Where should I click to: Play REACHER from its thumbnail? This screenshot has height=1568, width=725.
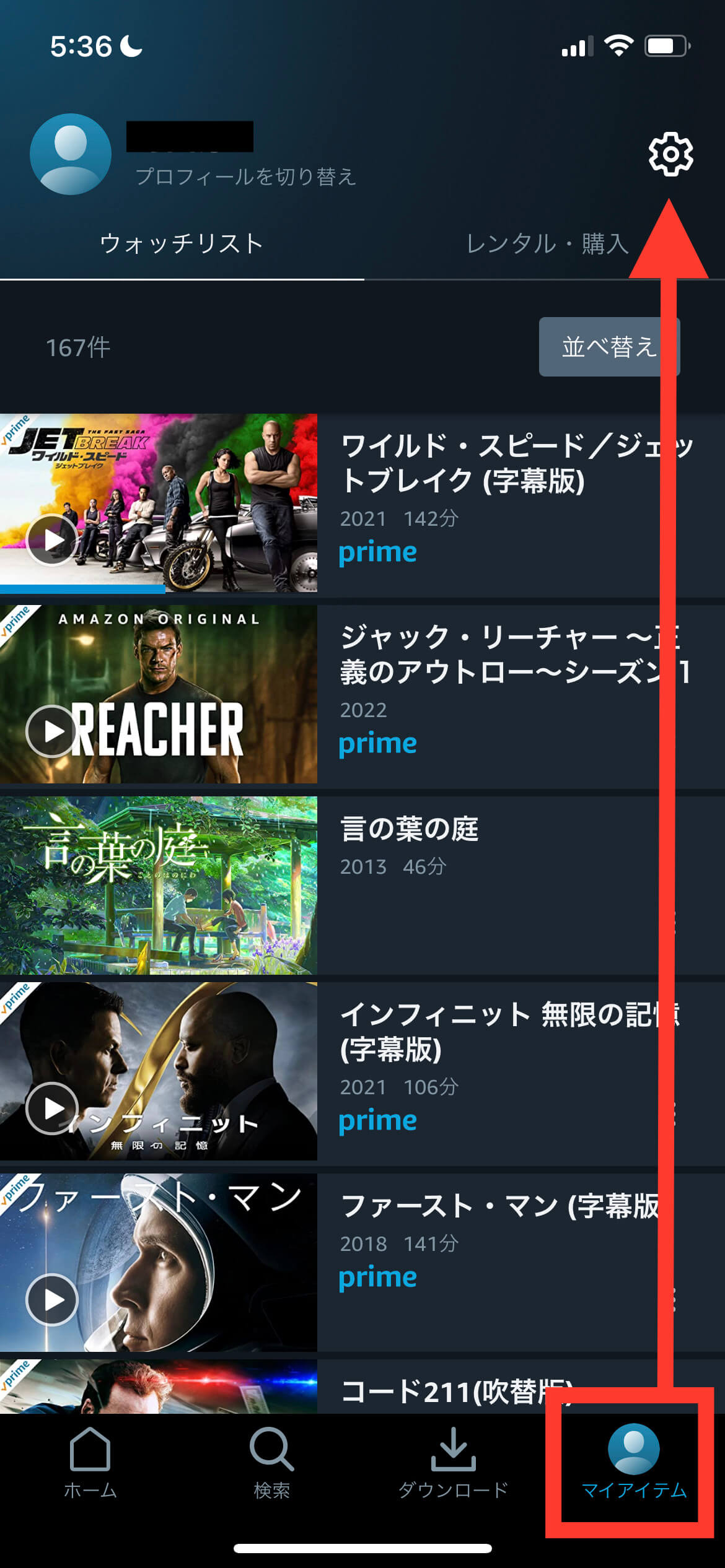click(51, 731)
